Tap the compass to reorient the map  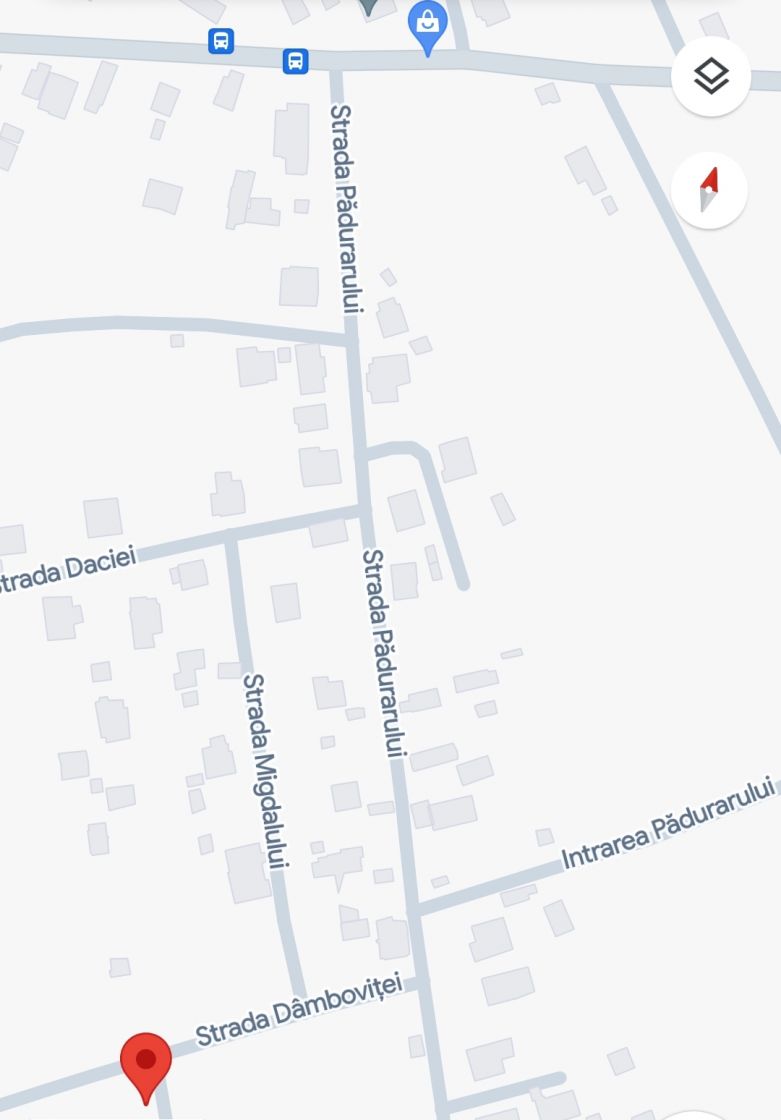709,190
